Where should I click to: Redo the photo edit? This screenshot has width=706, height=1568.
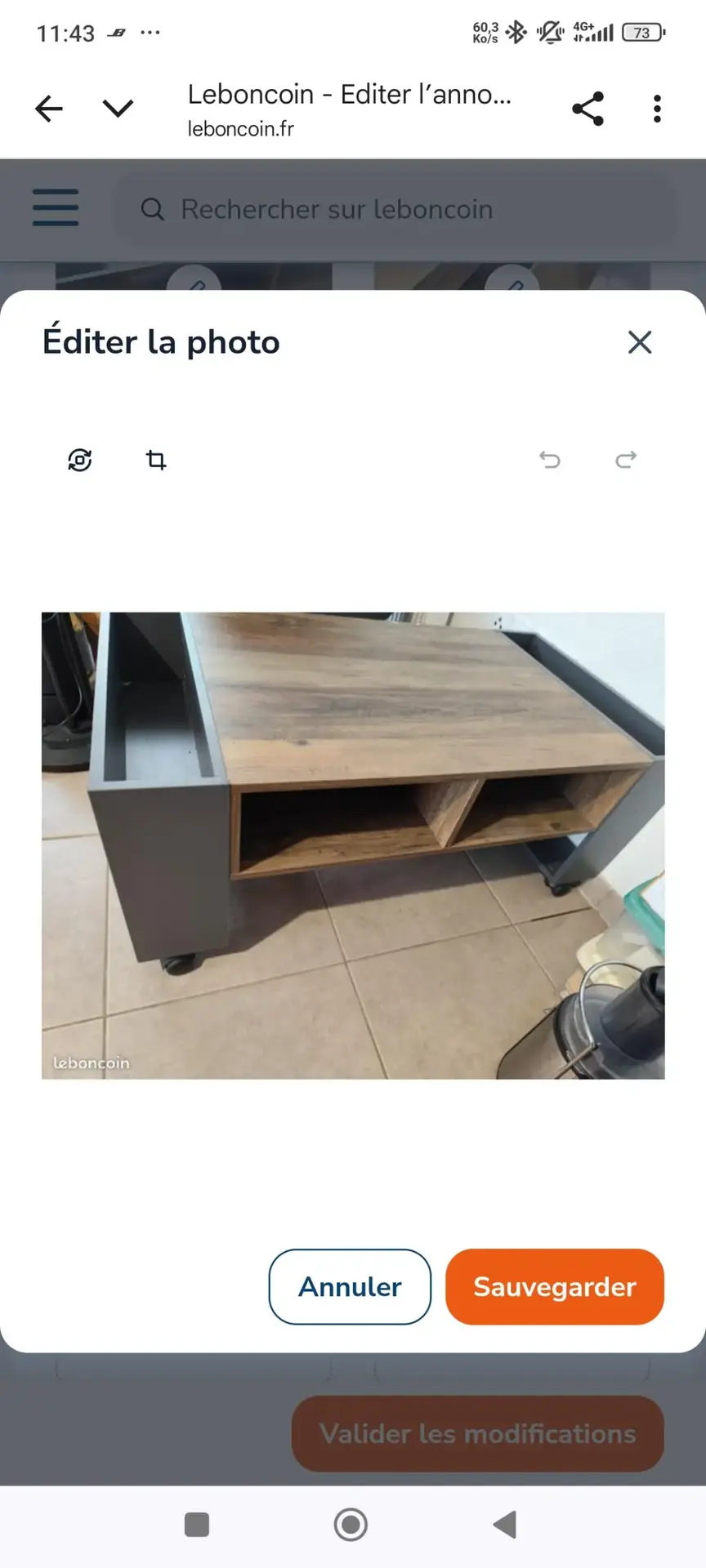[x=626, y=460]
